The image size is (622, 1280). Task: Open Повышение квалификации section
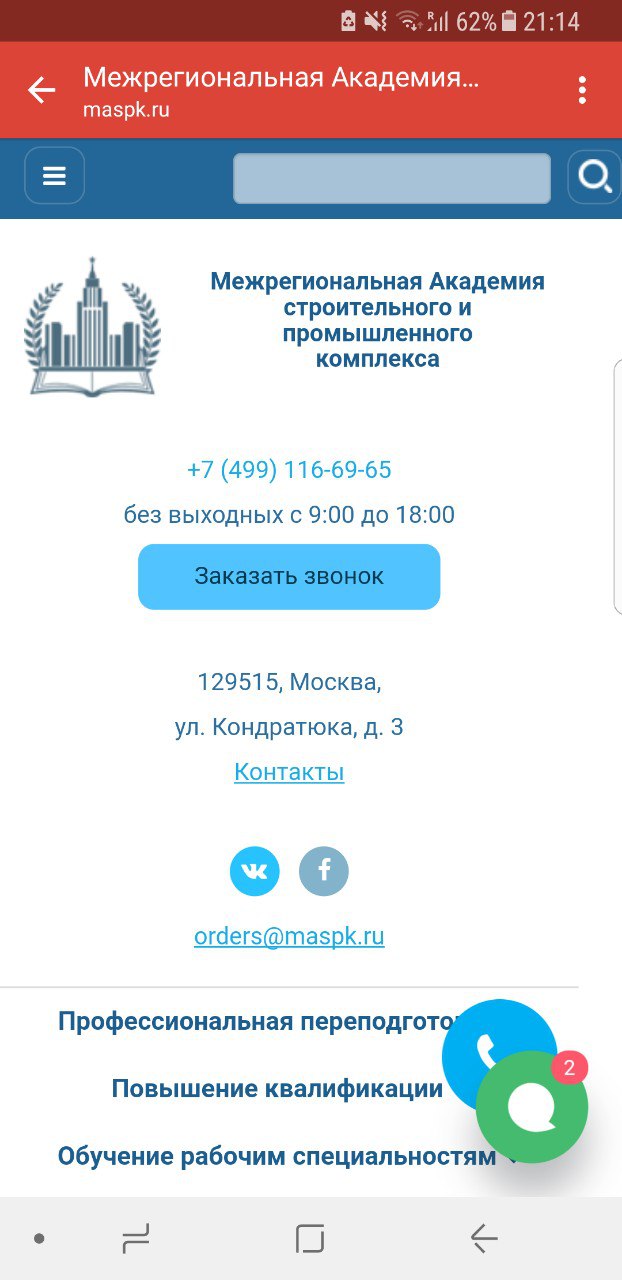pos(277,1089)
